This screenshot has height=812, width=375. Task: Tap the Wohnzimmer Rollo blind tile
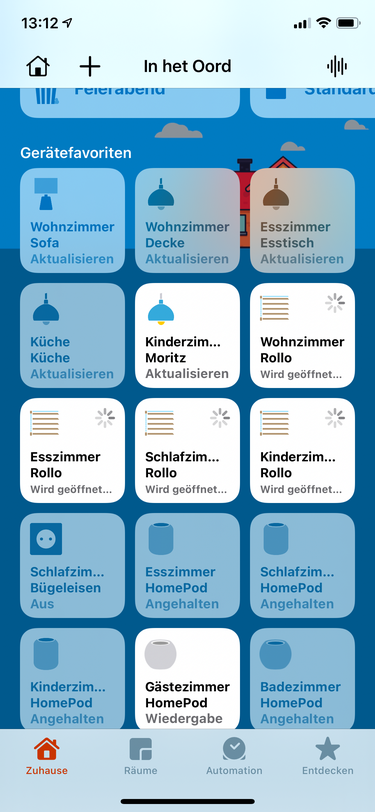[x=302, y=335]
